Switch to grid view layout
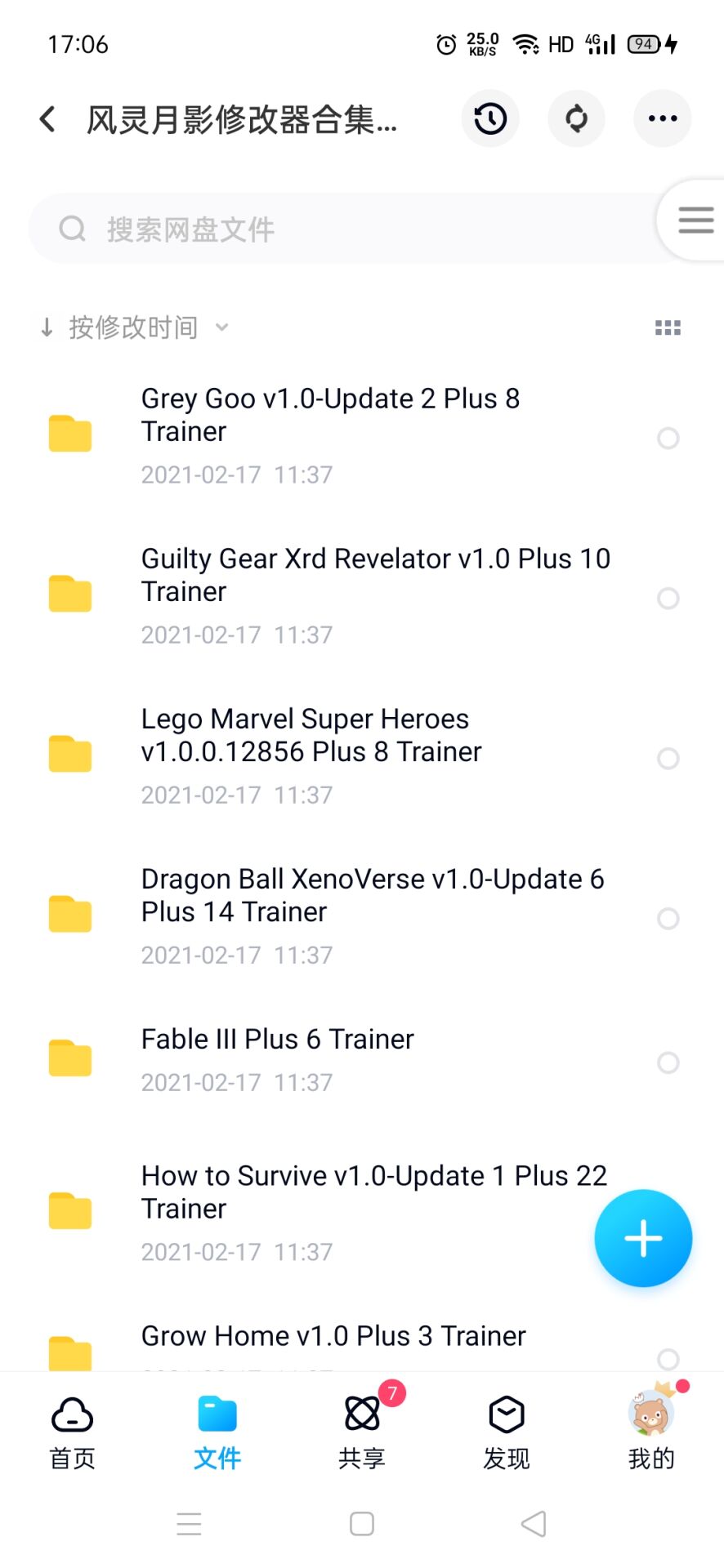The height and width of the screenshot is (1568, 724). click(668, 328)
